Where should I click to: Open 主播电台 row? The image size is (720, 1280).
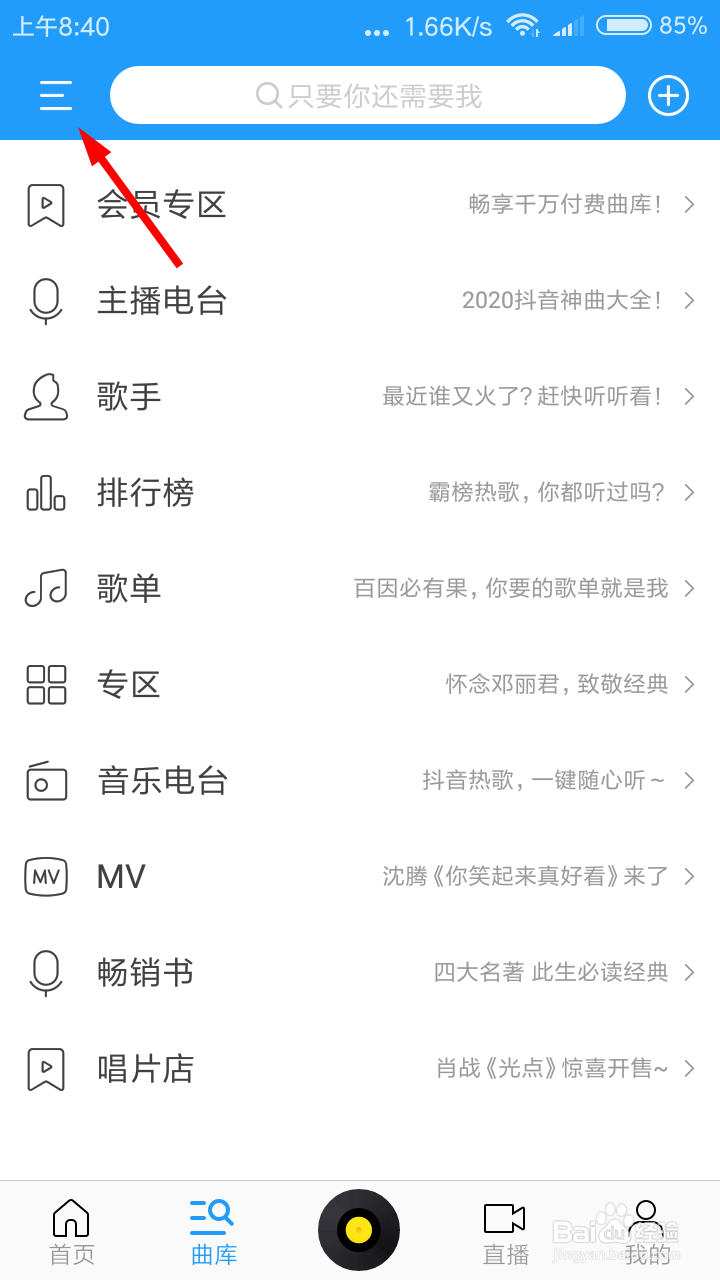[360, 301]
